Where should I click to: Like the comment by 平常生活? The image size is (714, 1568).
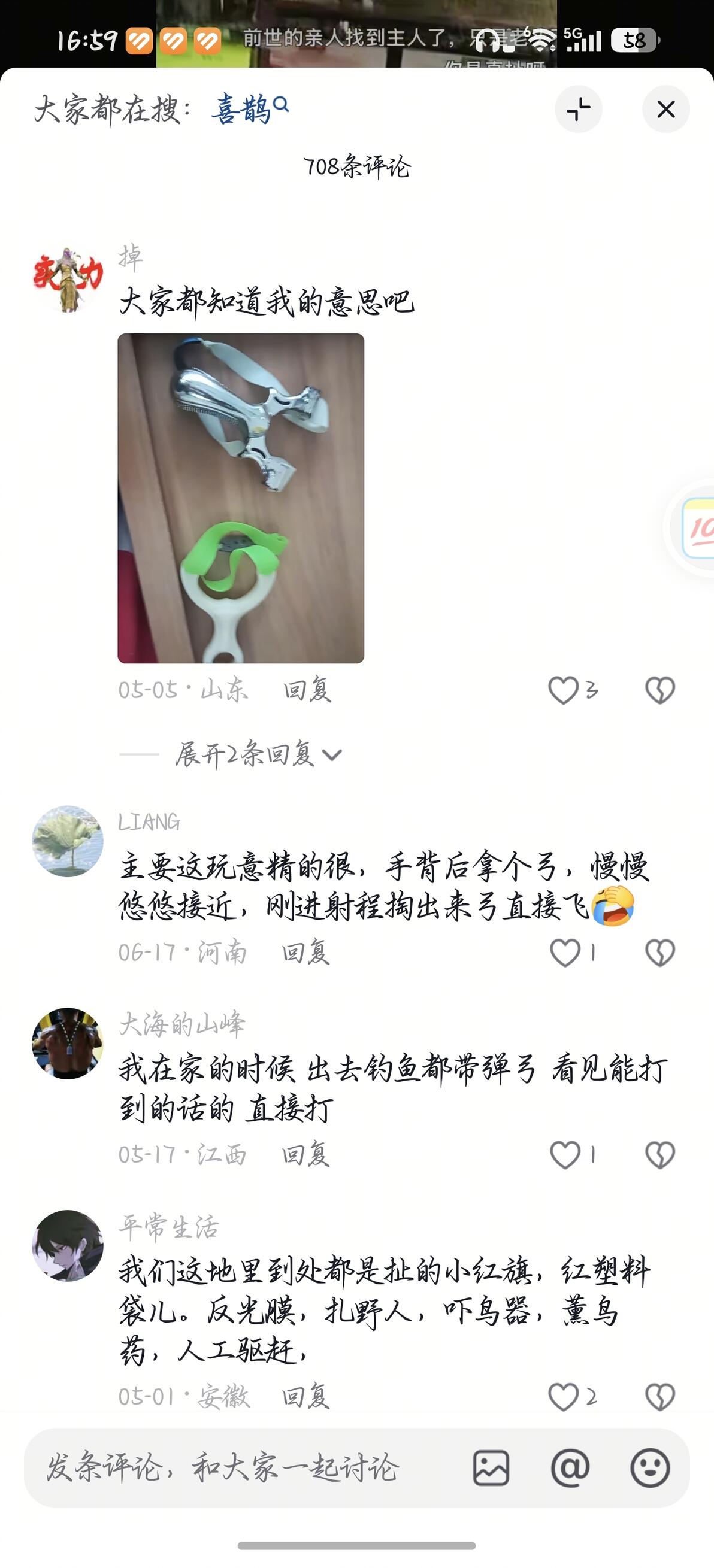coord(564,1396)
